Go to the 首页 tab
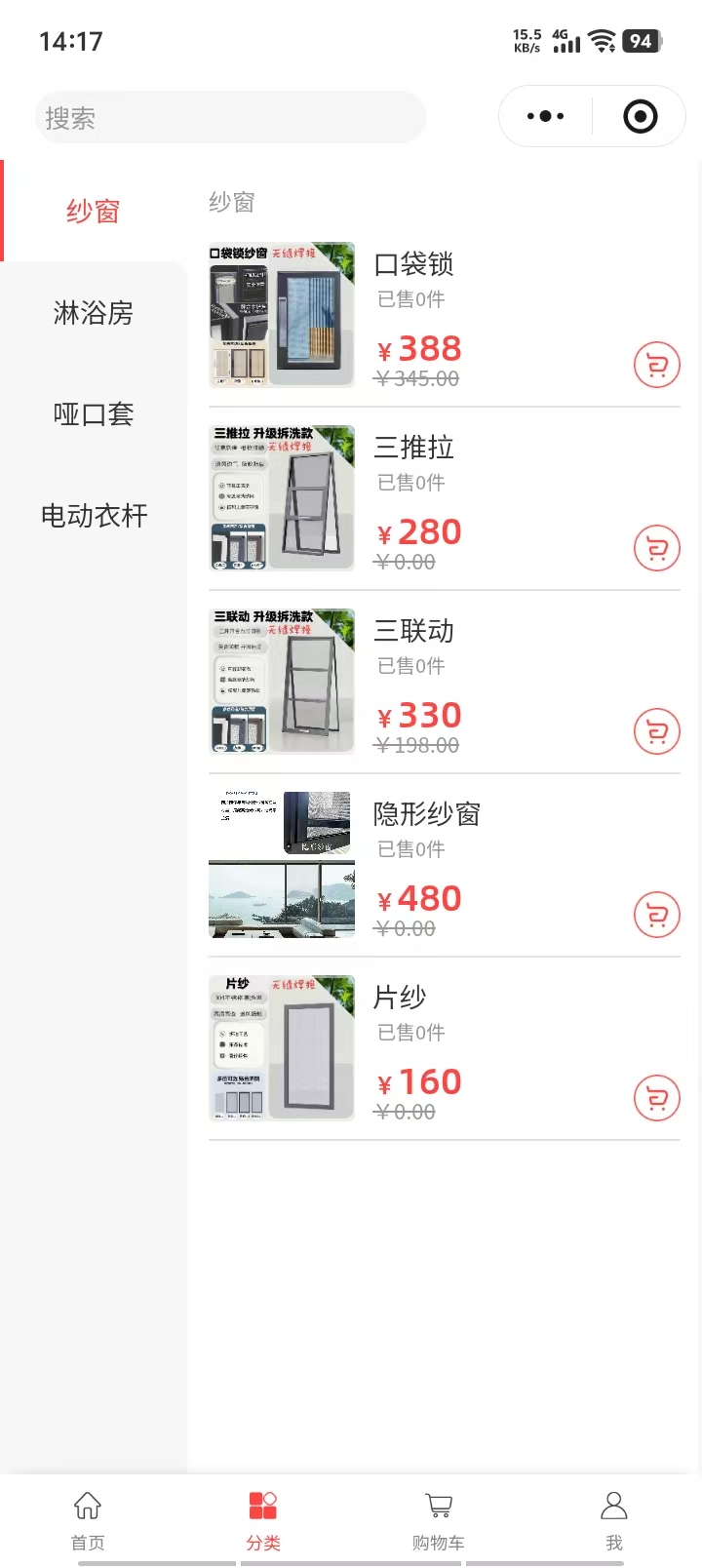This screenshot has width=702, height=1568. click(88, 1520)
